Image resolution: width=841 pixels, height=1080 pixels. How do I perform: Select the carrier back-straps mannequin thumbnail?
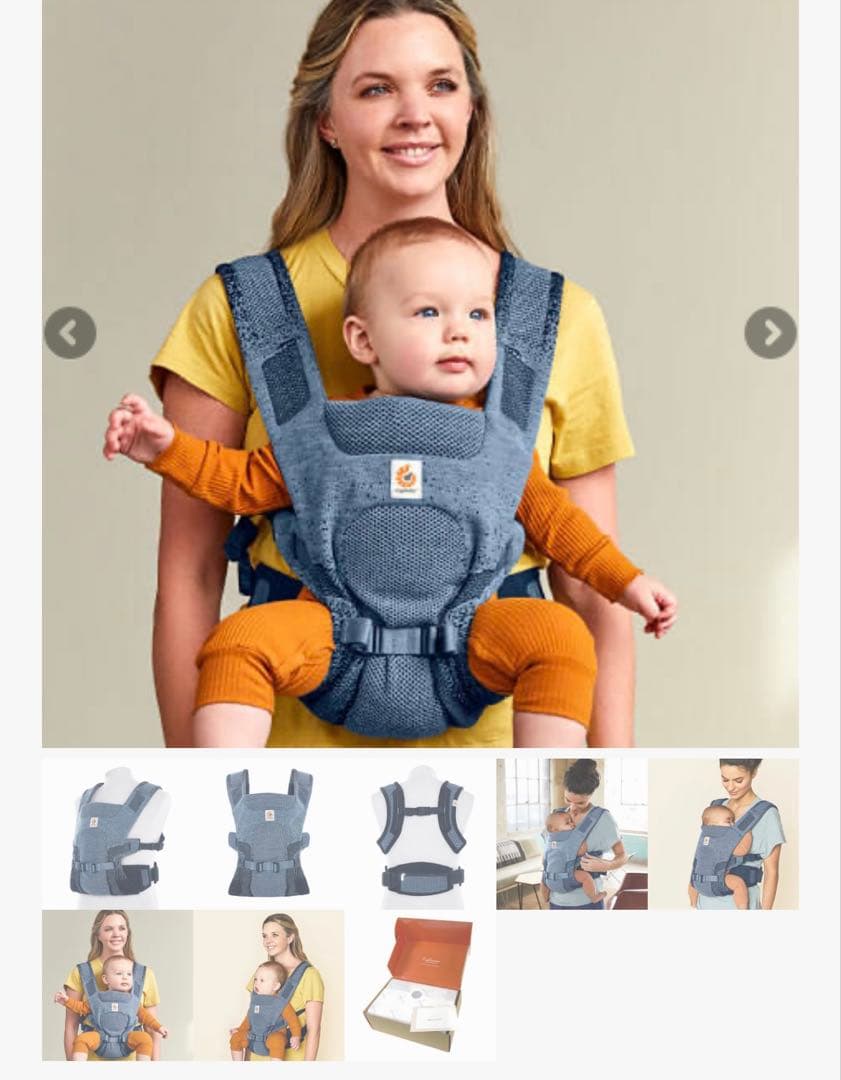click(x=420, y=833)
